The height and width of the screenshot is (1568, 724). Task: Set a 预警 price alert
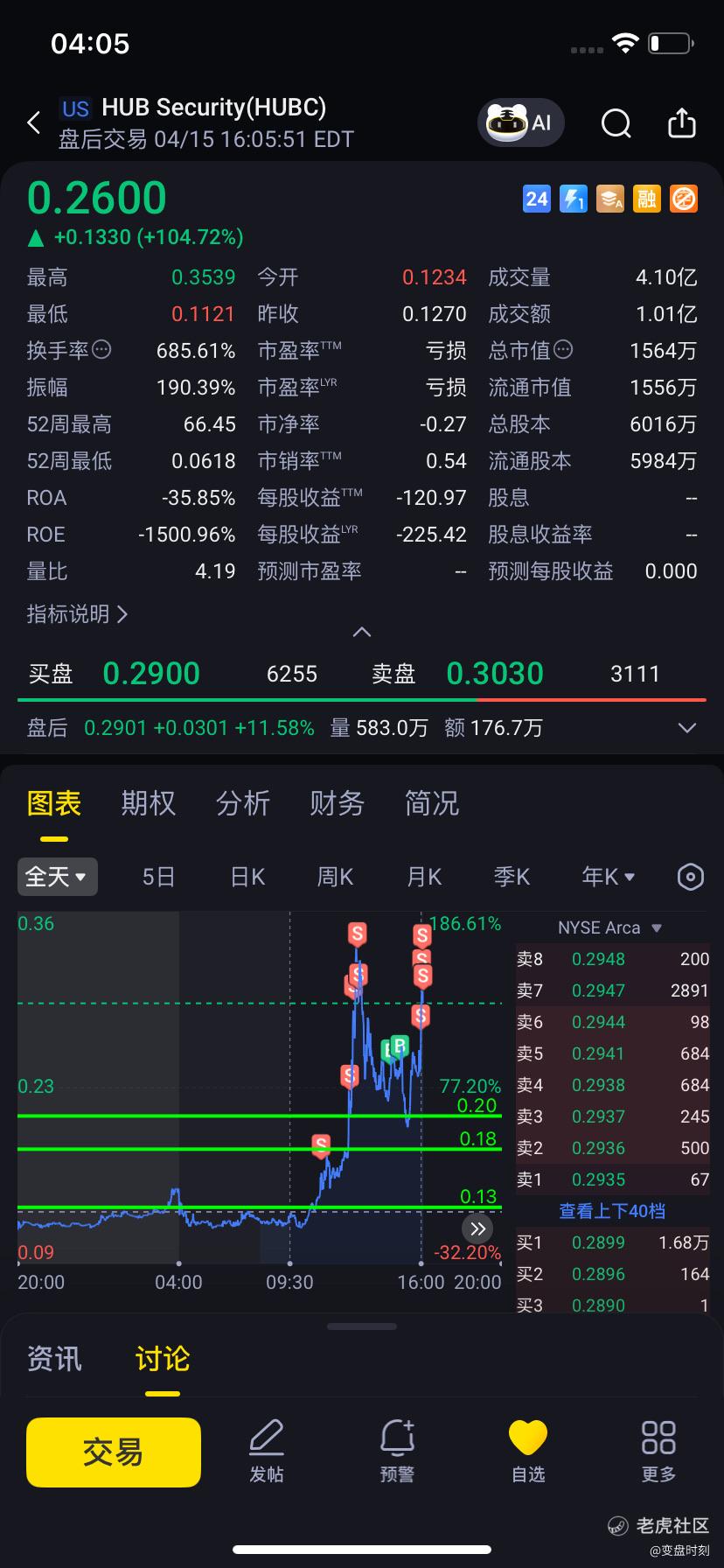point(397,1451)
